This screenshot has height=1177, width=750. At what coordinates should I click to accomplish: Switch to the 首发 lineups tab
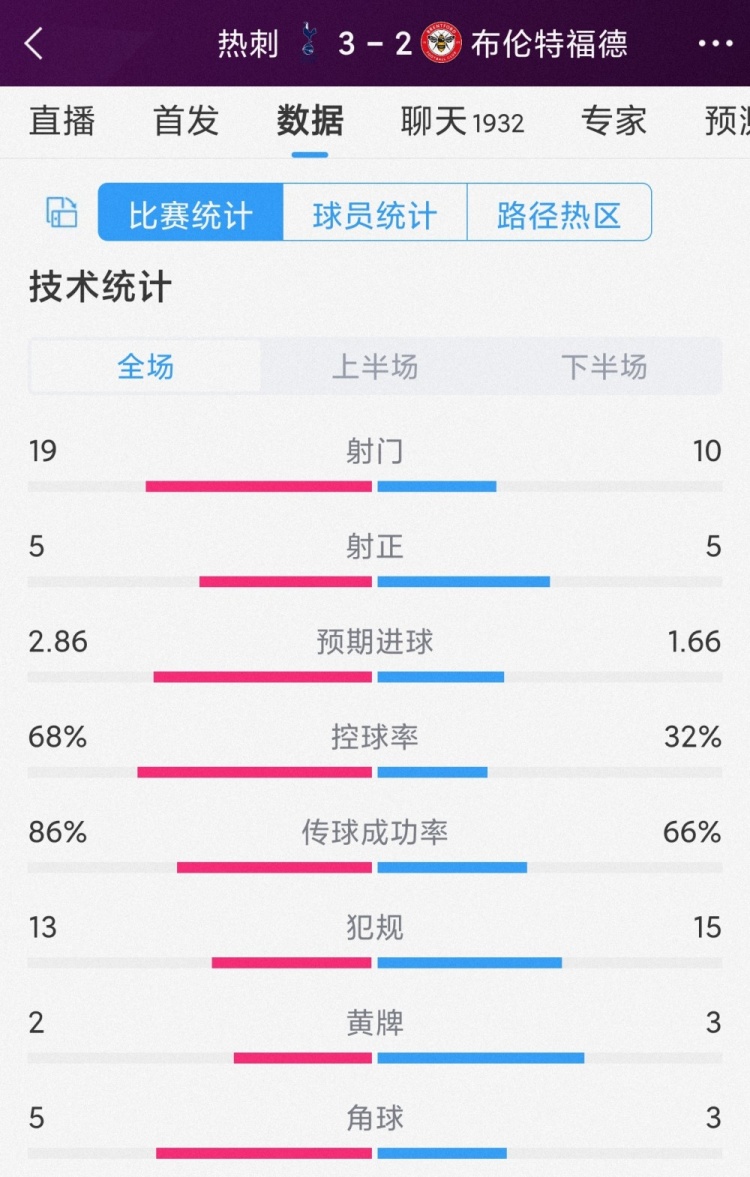pyautogui.click(x=184, y=122)
